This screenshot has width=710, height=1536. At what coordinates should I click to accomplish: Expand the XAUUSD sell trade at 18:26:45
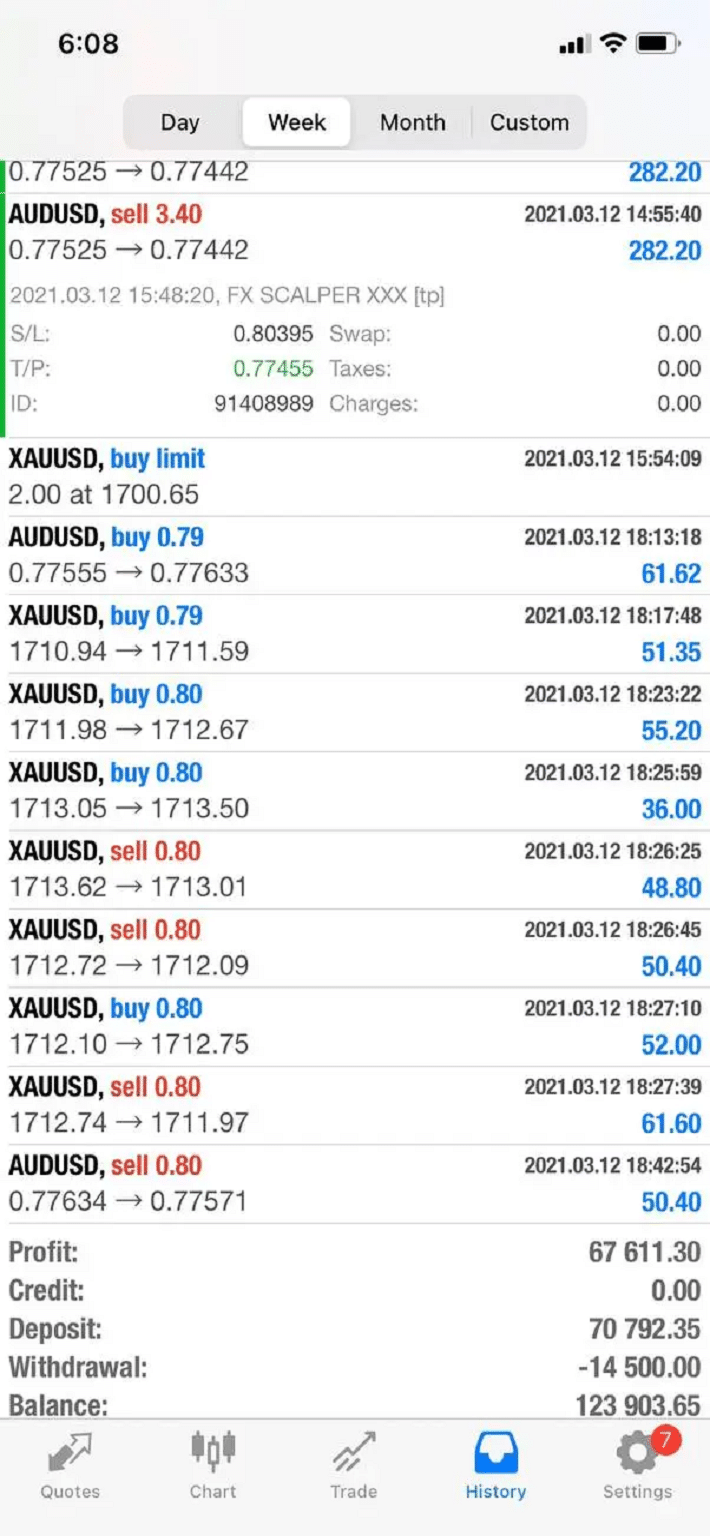[x=355, y=948]
